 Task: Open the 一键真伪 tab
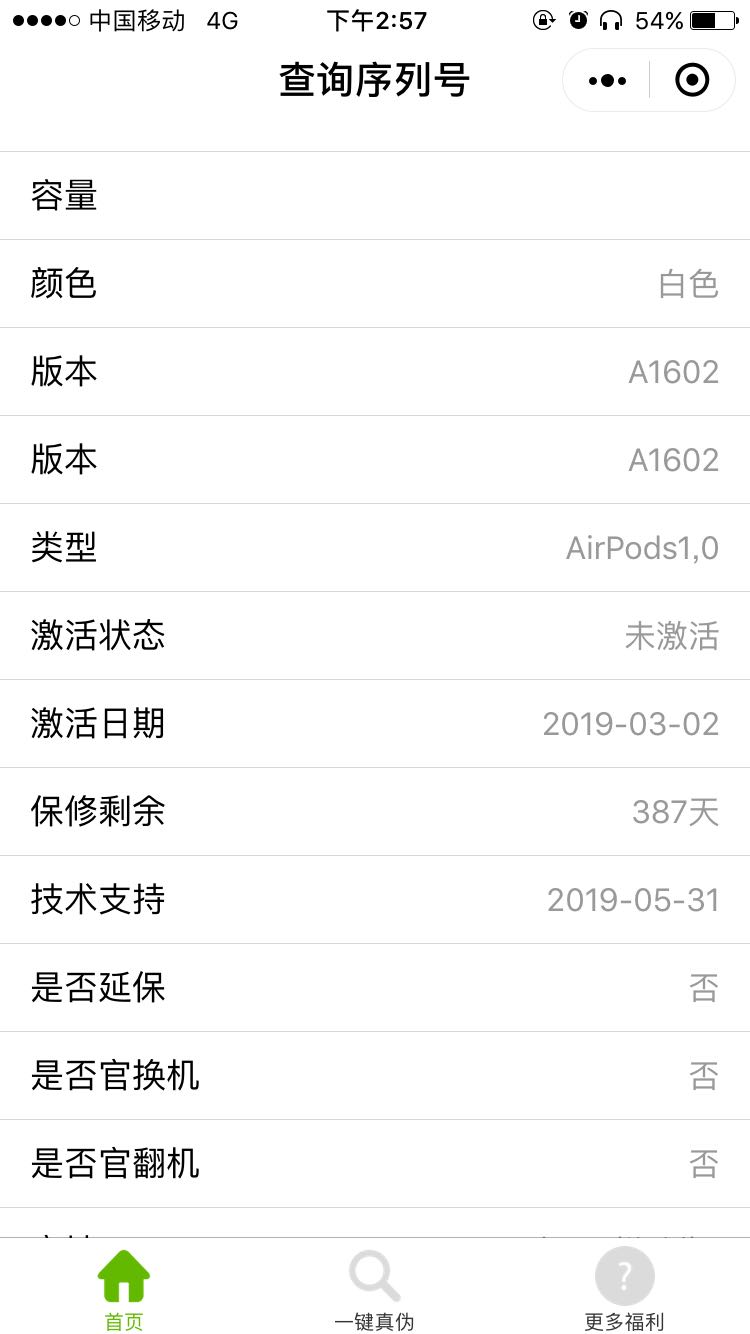coord(374,1288)
